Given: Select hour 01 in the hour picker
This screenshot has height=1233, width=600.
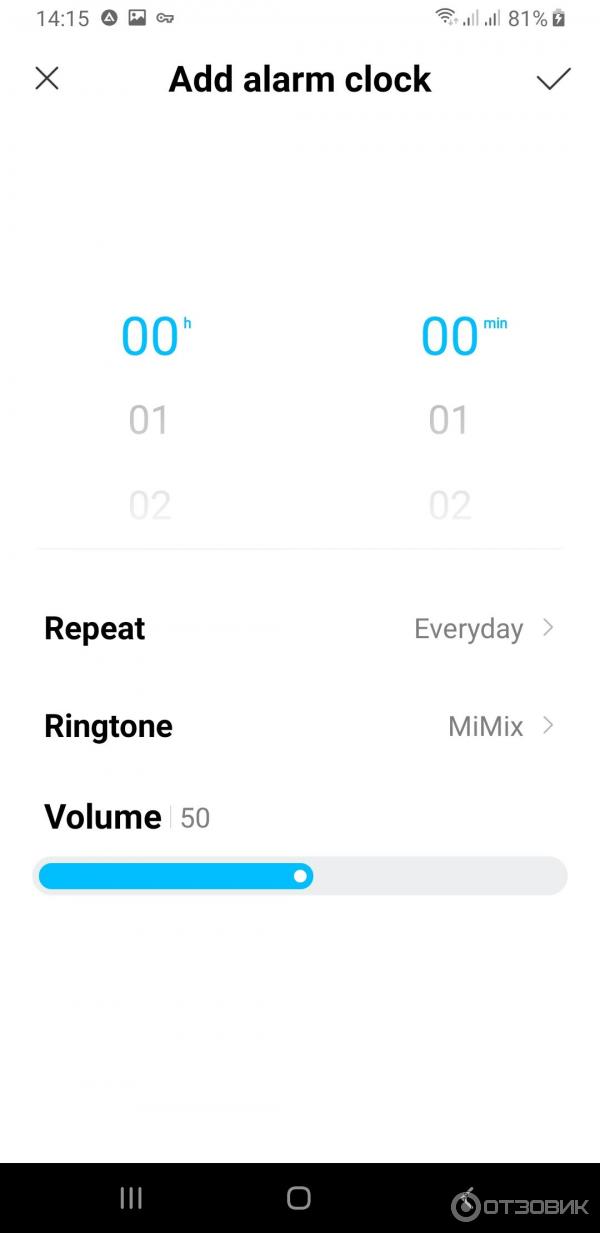Looking at the screenshot, I should 149,421.
